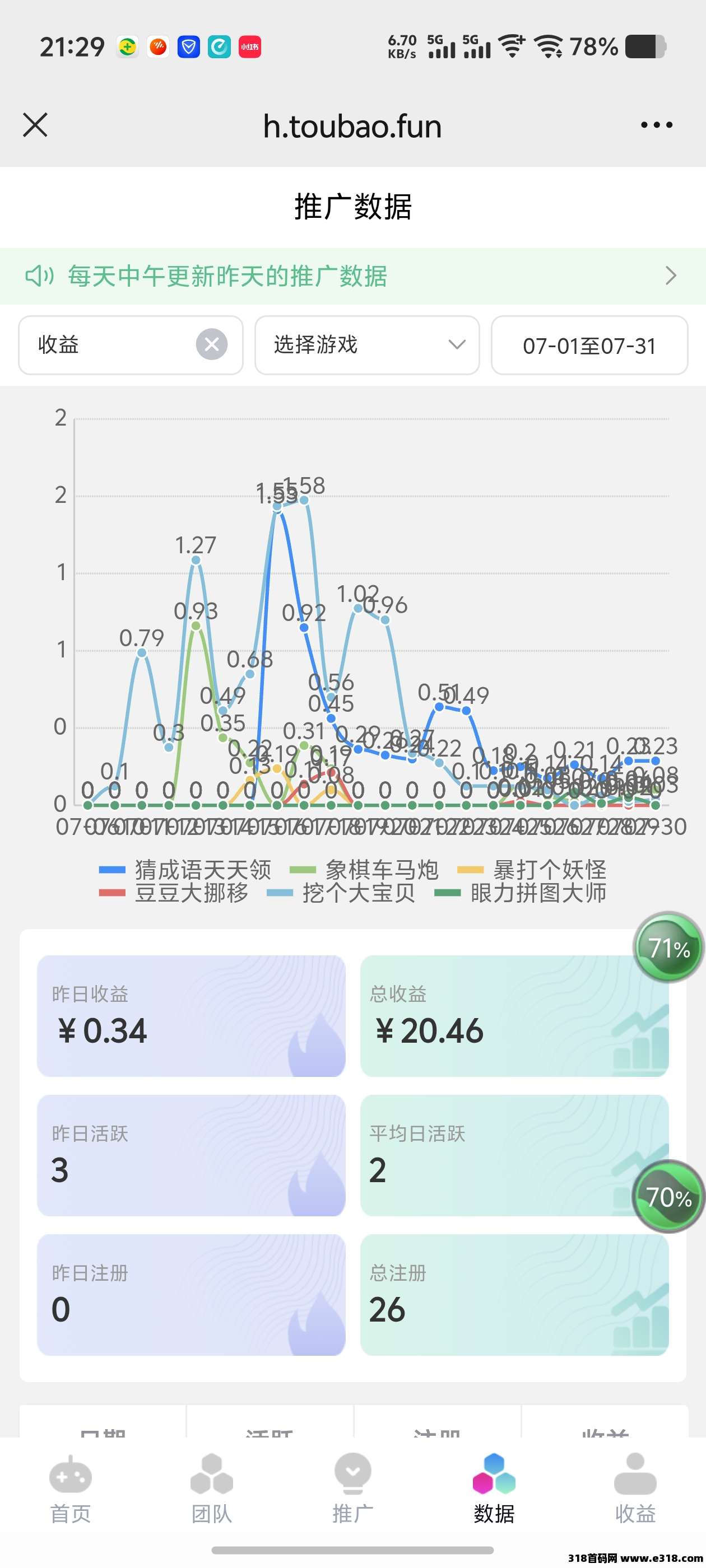Image resolution: width=706 pixels, height=1568 pixels.
Task: Toggle 猜成语天天领 series in chart legend
Action: pyautogui.click(x=184, y=869)
